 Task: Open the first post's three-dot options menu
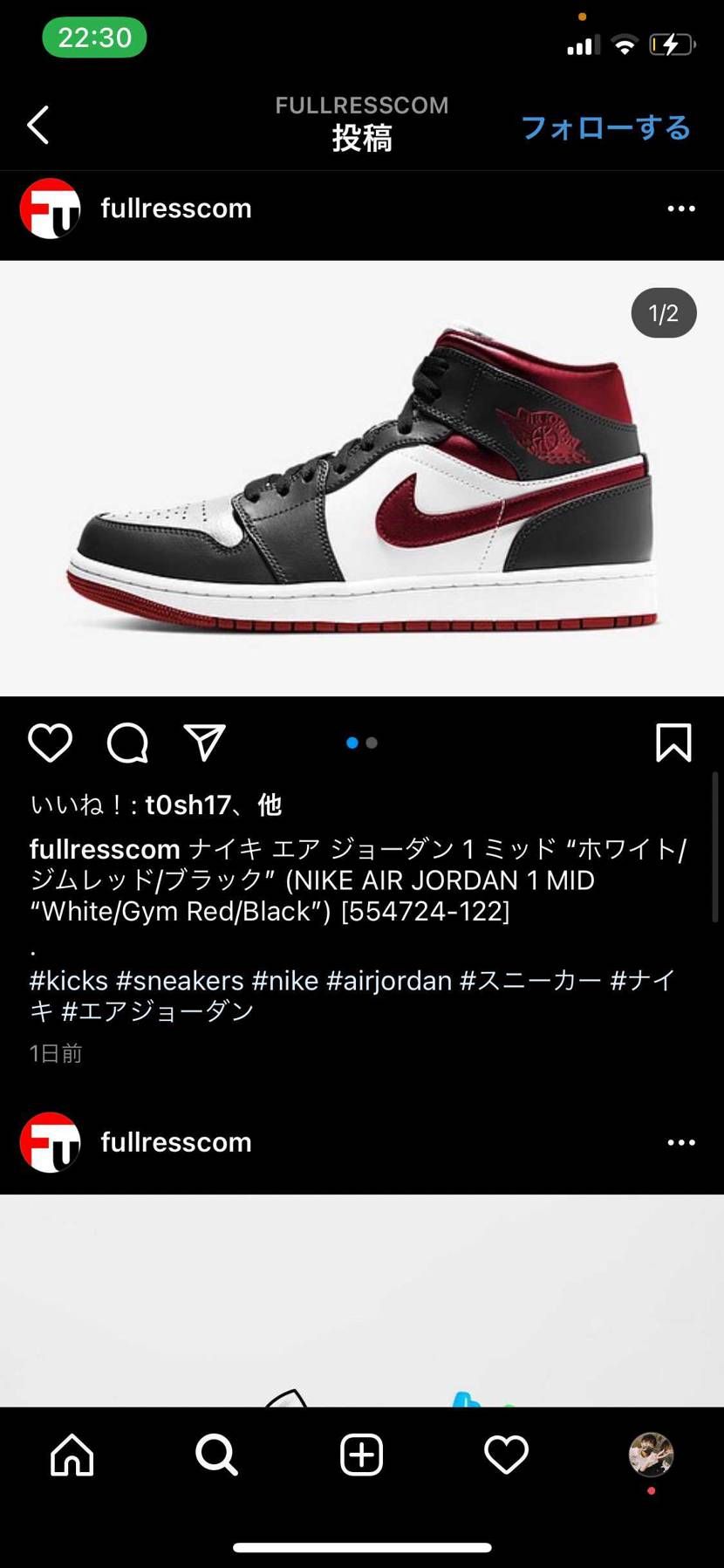tap(680, 209)
